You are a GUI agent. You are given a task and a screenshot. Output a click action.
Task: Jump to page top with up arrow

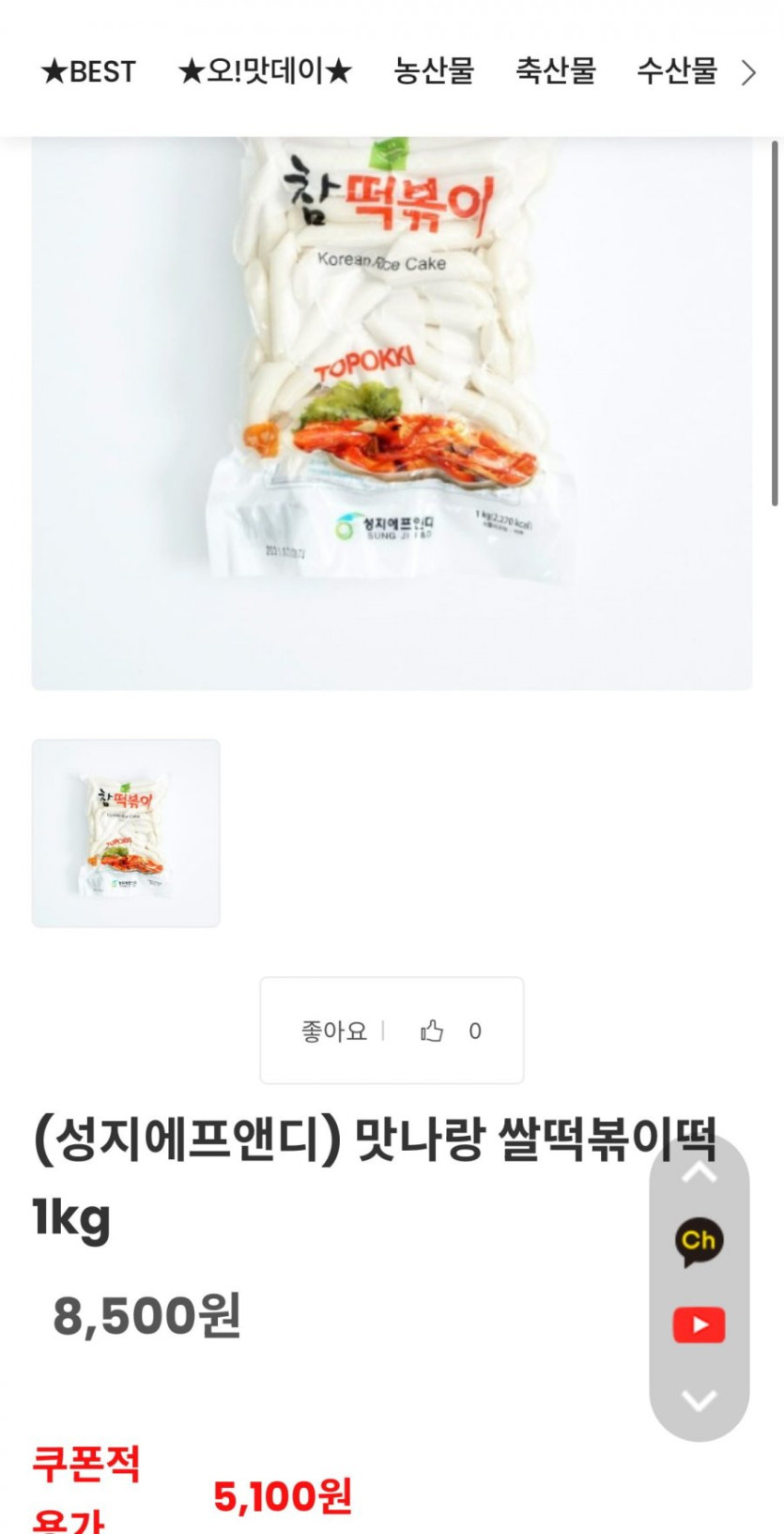699,1171
